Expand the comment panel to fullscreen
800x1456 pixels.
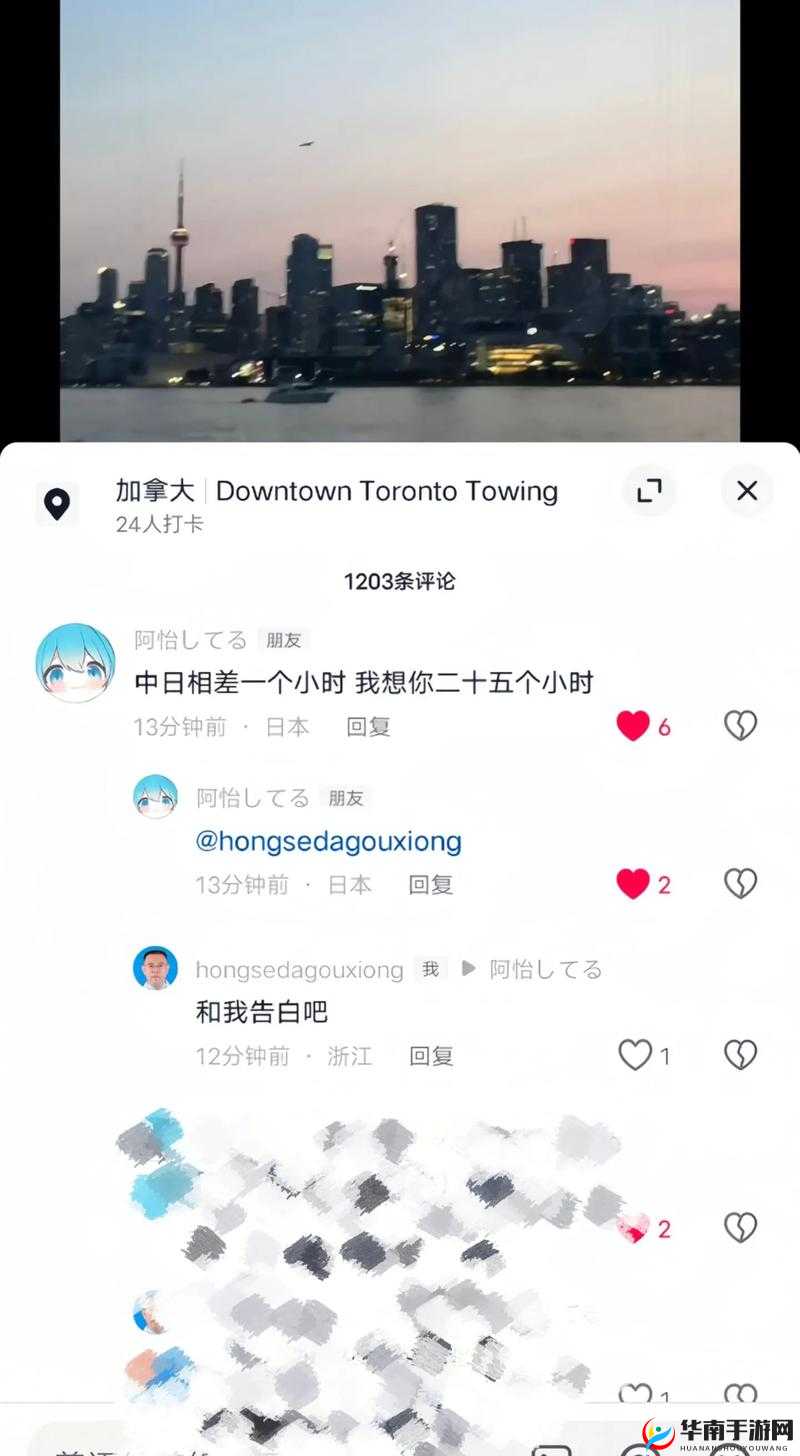(x=649, y=491)
